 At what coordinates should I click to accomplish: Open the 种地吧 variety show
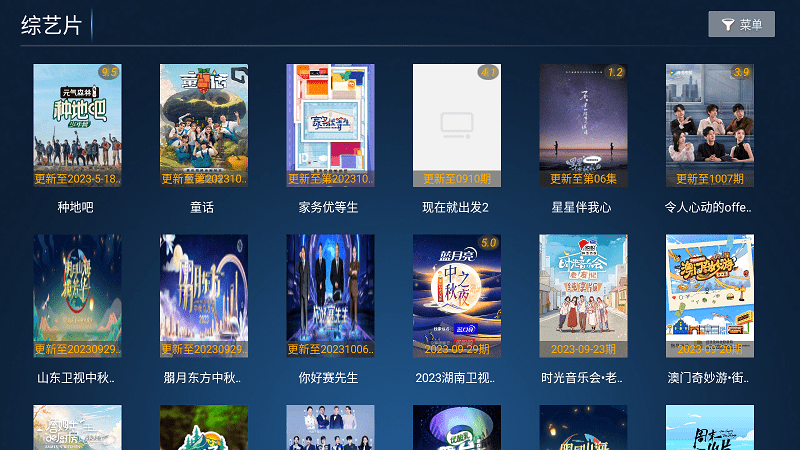[x=77, y=127]
